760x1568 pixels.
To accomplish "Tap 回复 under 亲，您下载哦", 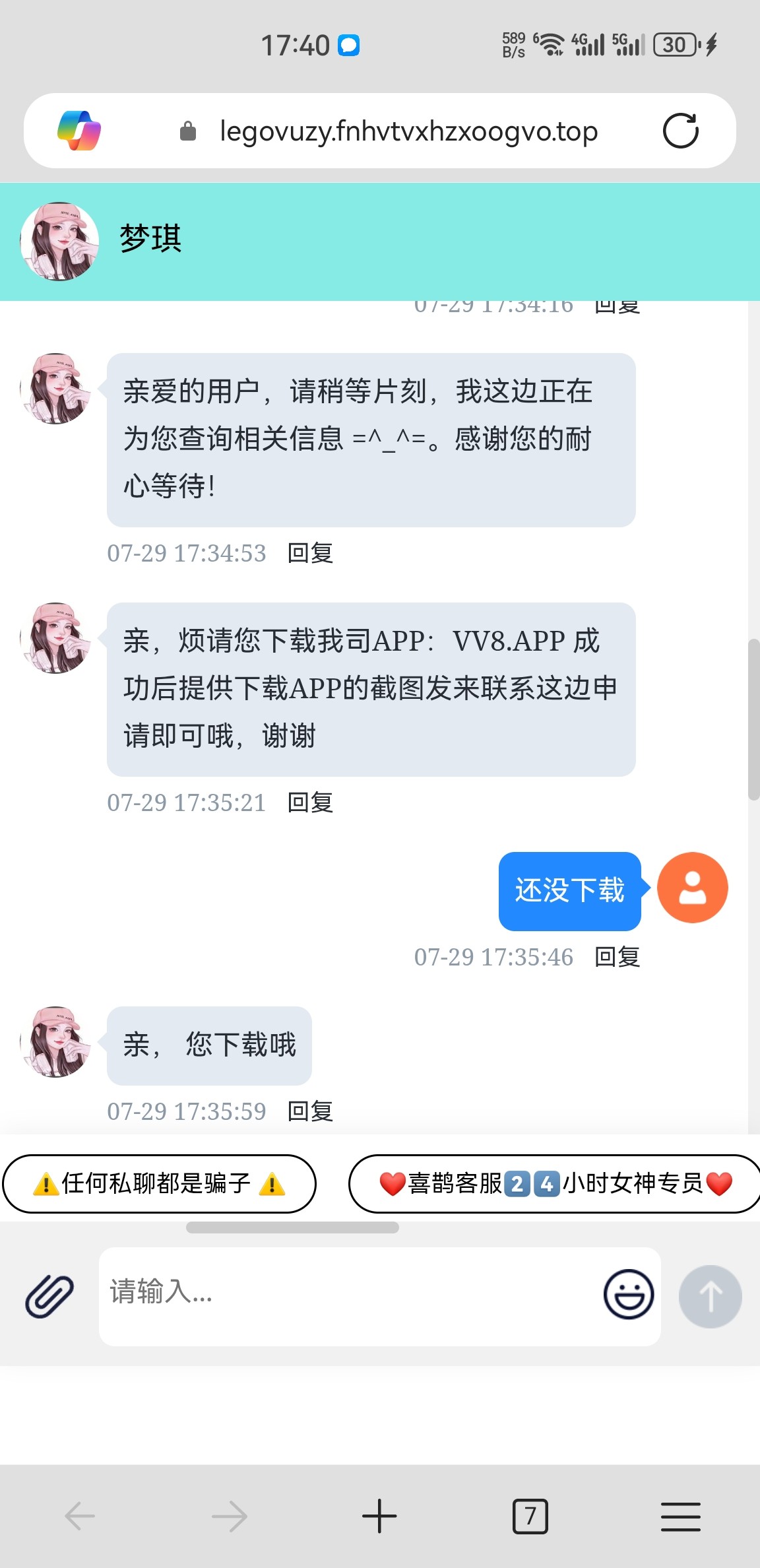I will tap(310, 1111).
